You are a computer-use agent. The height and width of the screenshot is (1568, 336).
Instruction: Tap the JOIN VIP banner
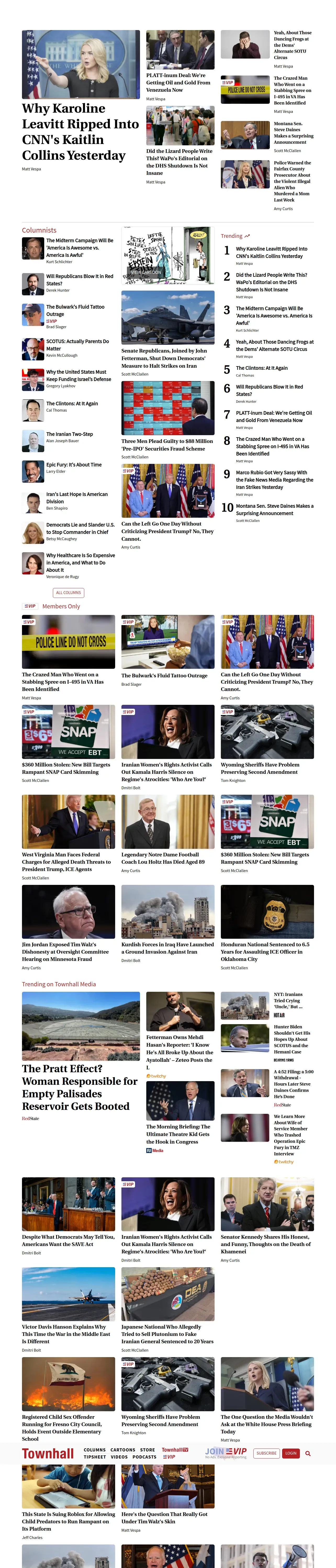click(226, 1453)
